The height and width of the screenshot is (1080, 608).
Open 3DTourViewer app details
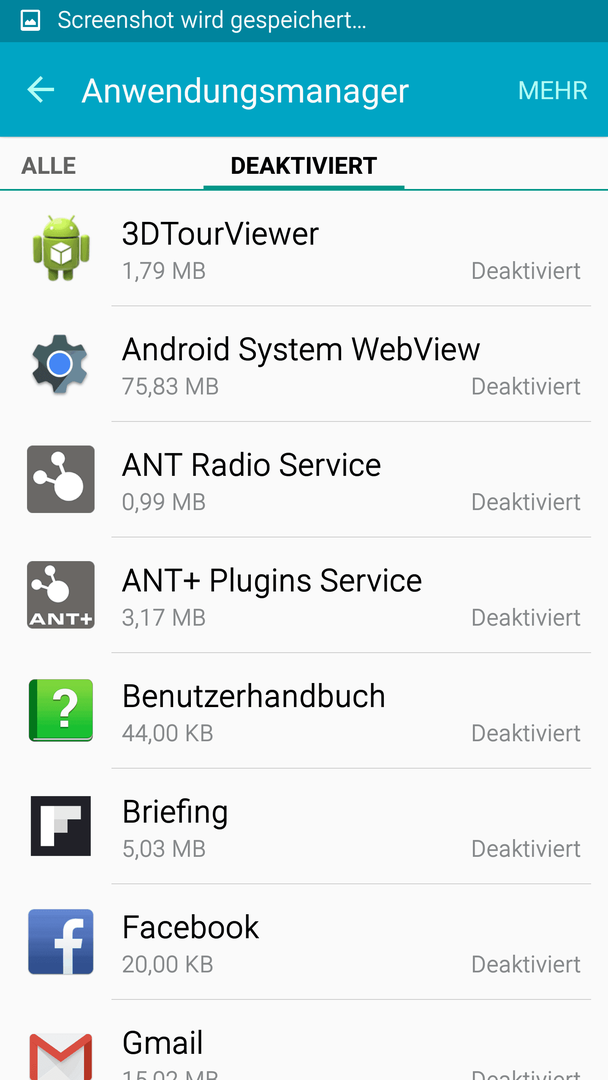pos(304,249)
